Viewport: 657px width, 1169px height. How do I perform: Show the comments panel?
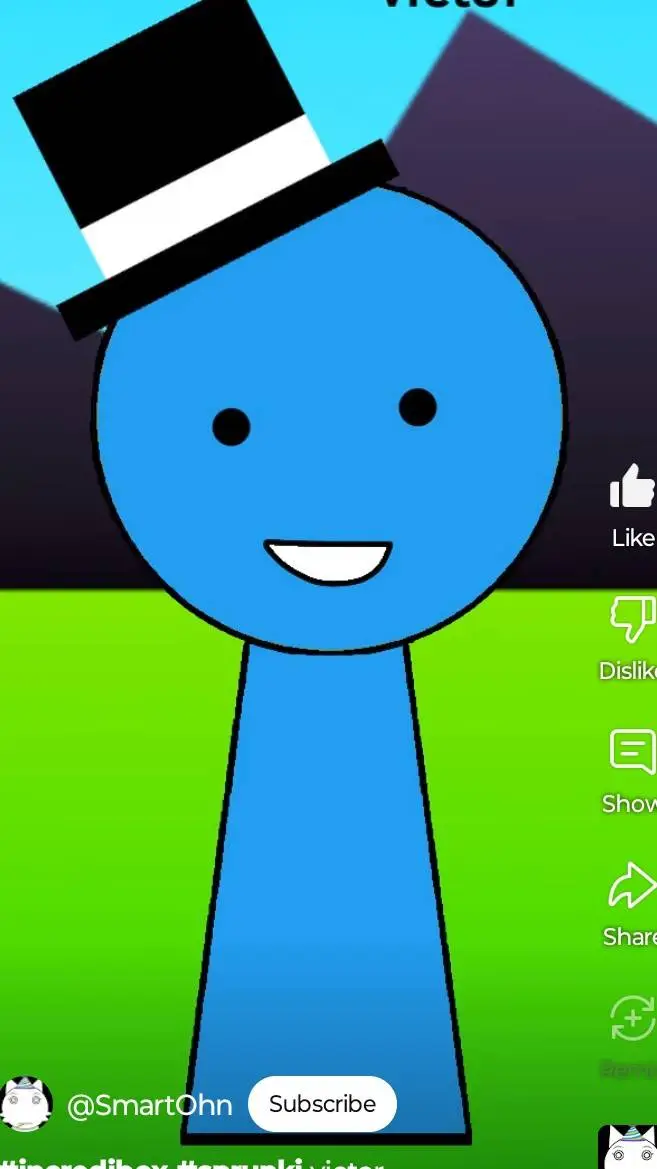point(633,752)
